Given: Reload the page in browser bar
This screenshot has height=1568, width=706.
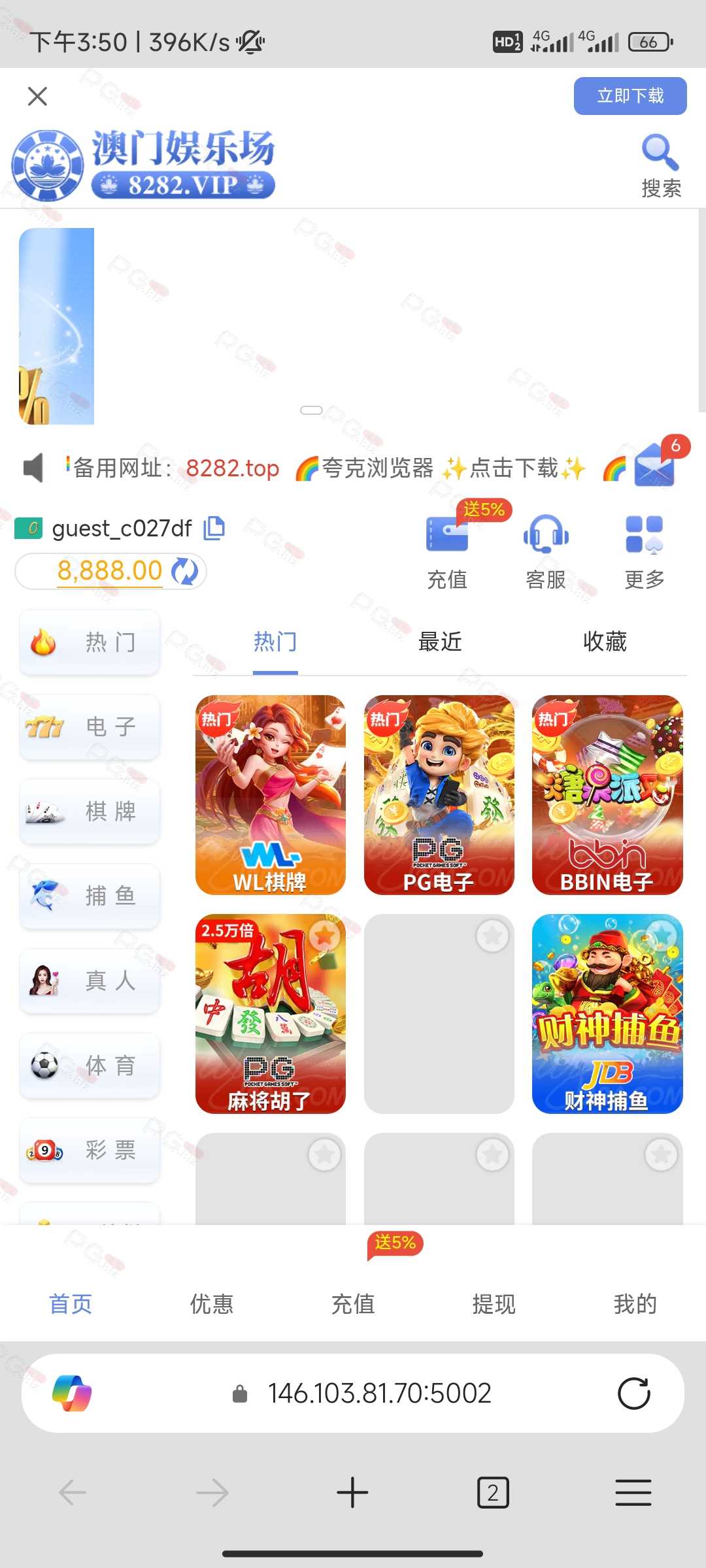Looking at the screenshot, I should click(x=633, y=1394).
